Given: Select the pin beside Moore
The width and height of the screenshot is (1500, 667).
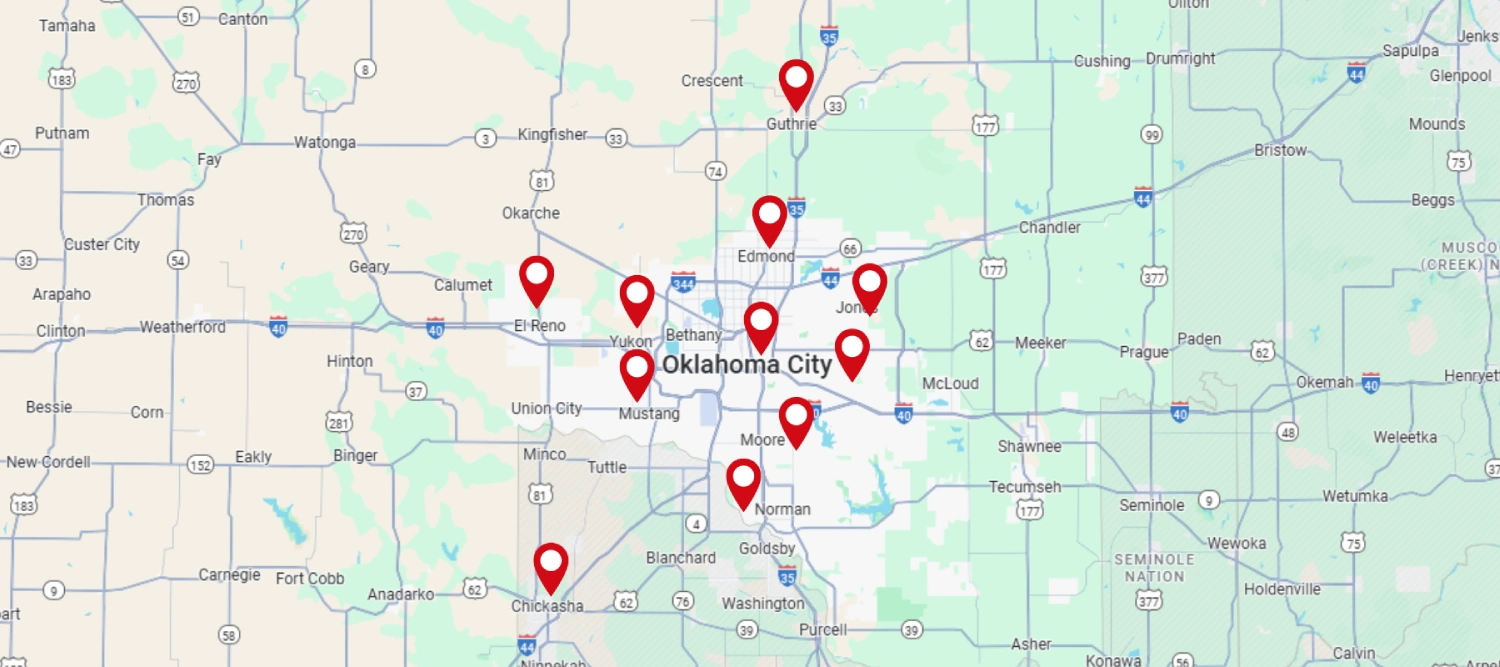Looking at the screenshot, I should tap(796, 419).
